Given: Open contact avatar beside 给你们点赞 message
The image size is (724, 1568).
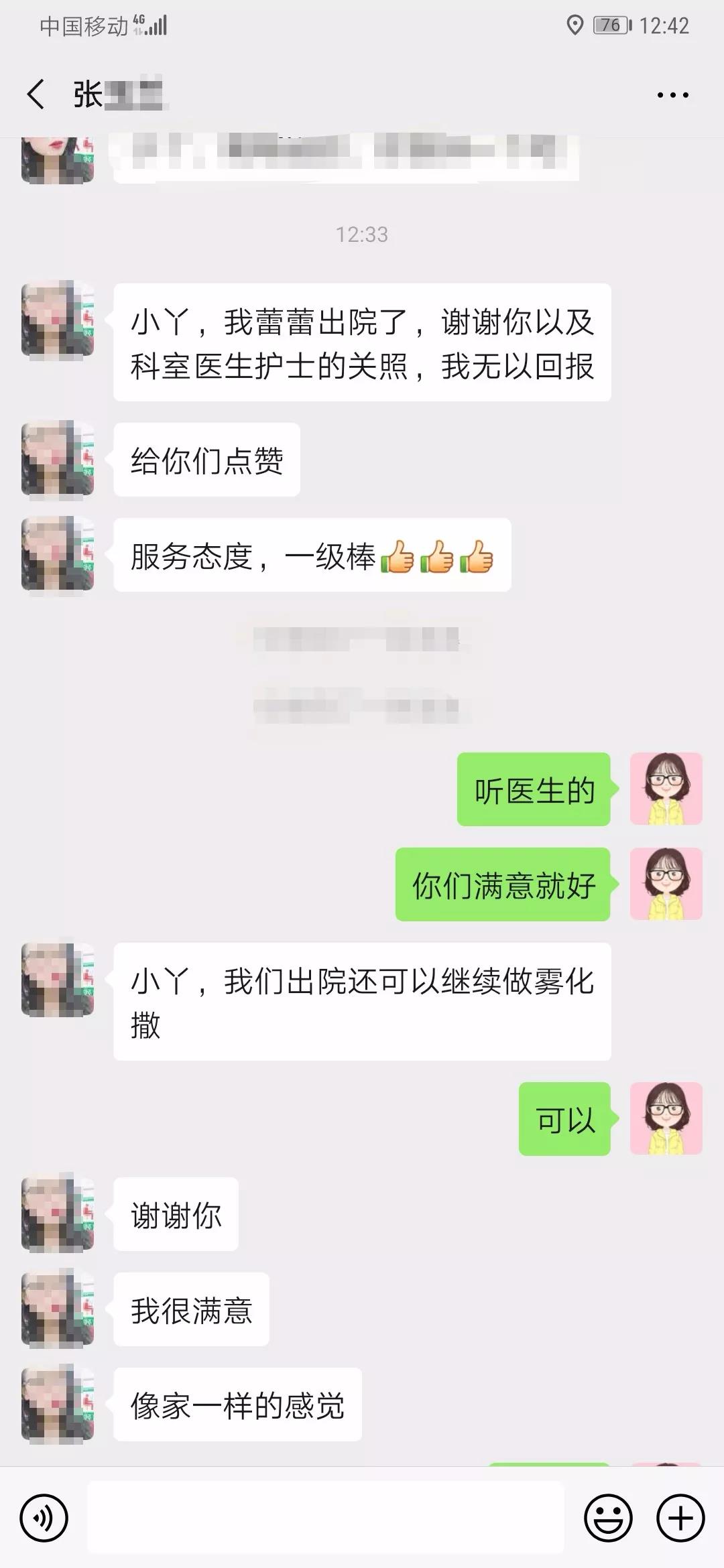Looking at the screenshot, I should point(58,460).
